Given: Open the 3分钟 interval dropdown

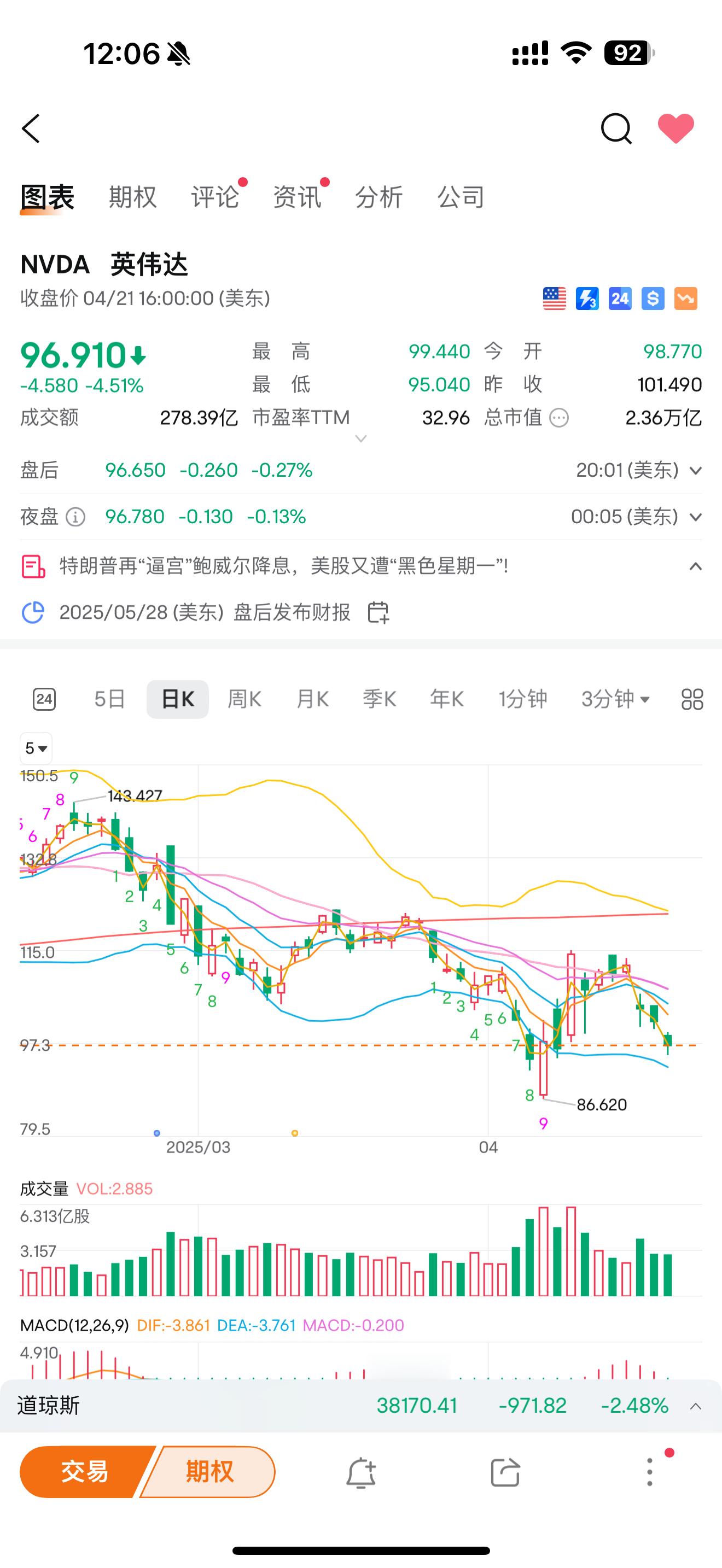Looking at the screenshot, I should tap(615, 699).
